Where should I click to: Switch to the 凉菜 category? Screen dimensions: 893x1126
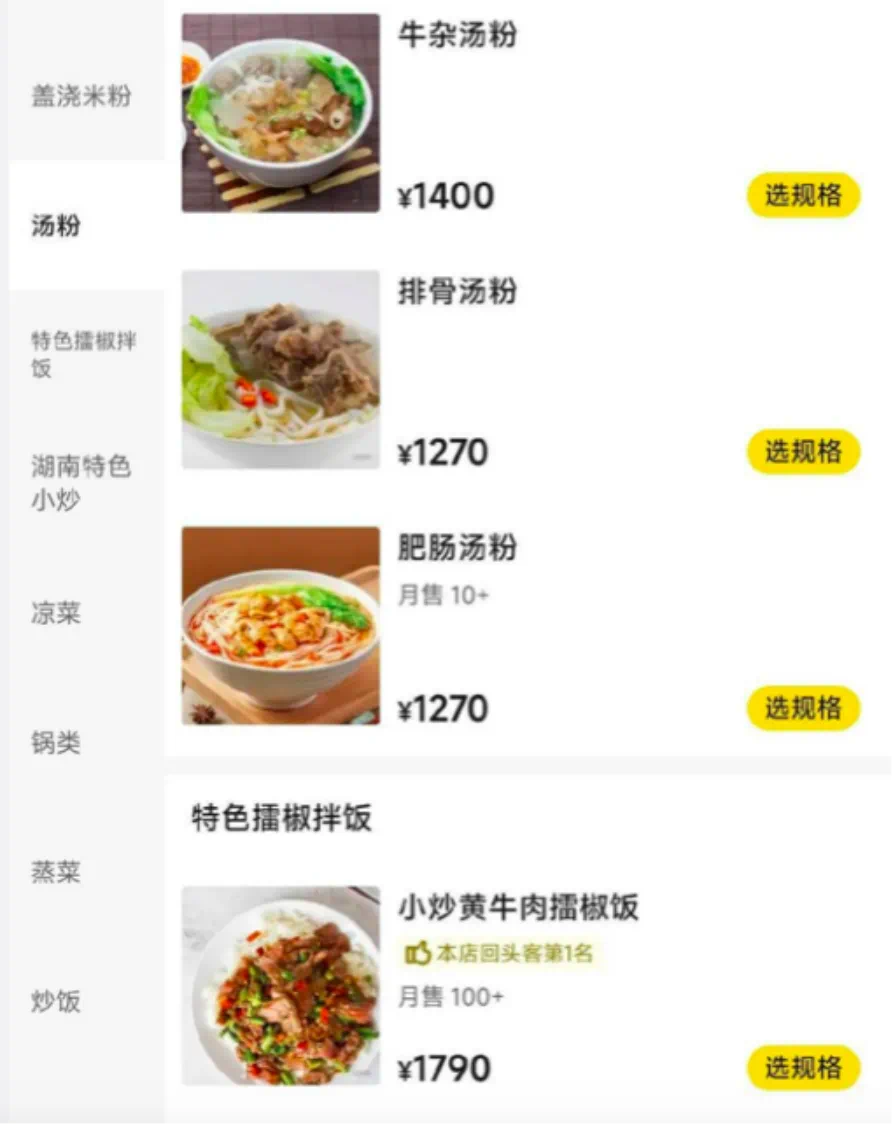pos(56,613)
